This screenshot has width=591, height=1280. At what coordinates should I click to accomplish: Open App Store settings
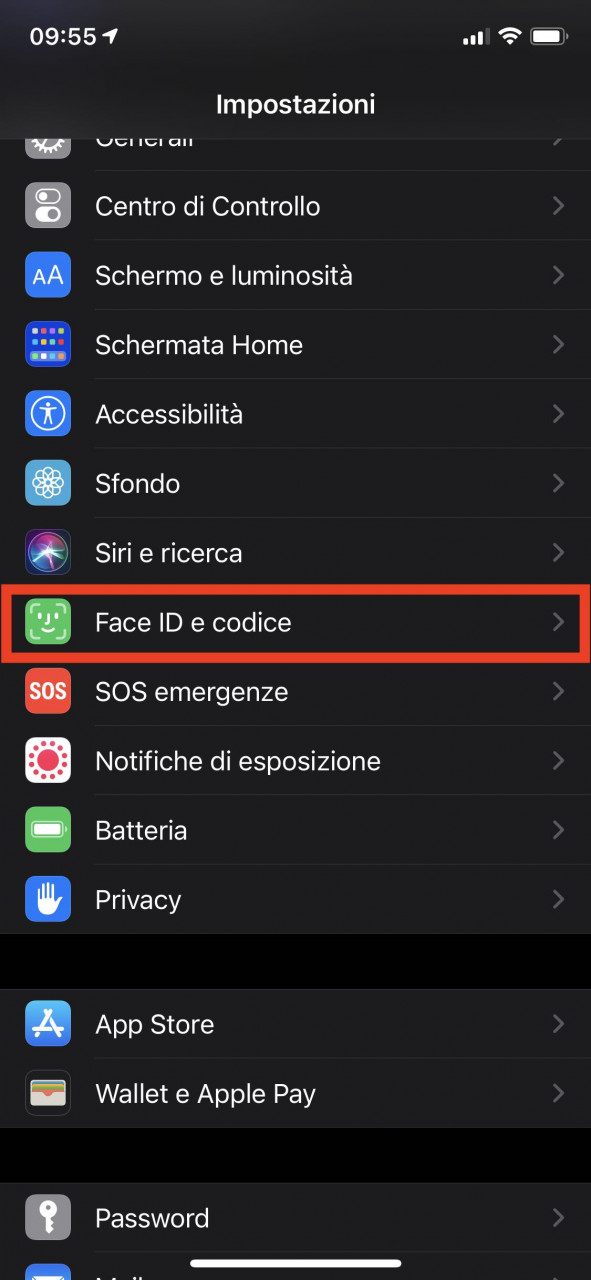click(x=295, y=1024)
